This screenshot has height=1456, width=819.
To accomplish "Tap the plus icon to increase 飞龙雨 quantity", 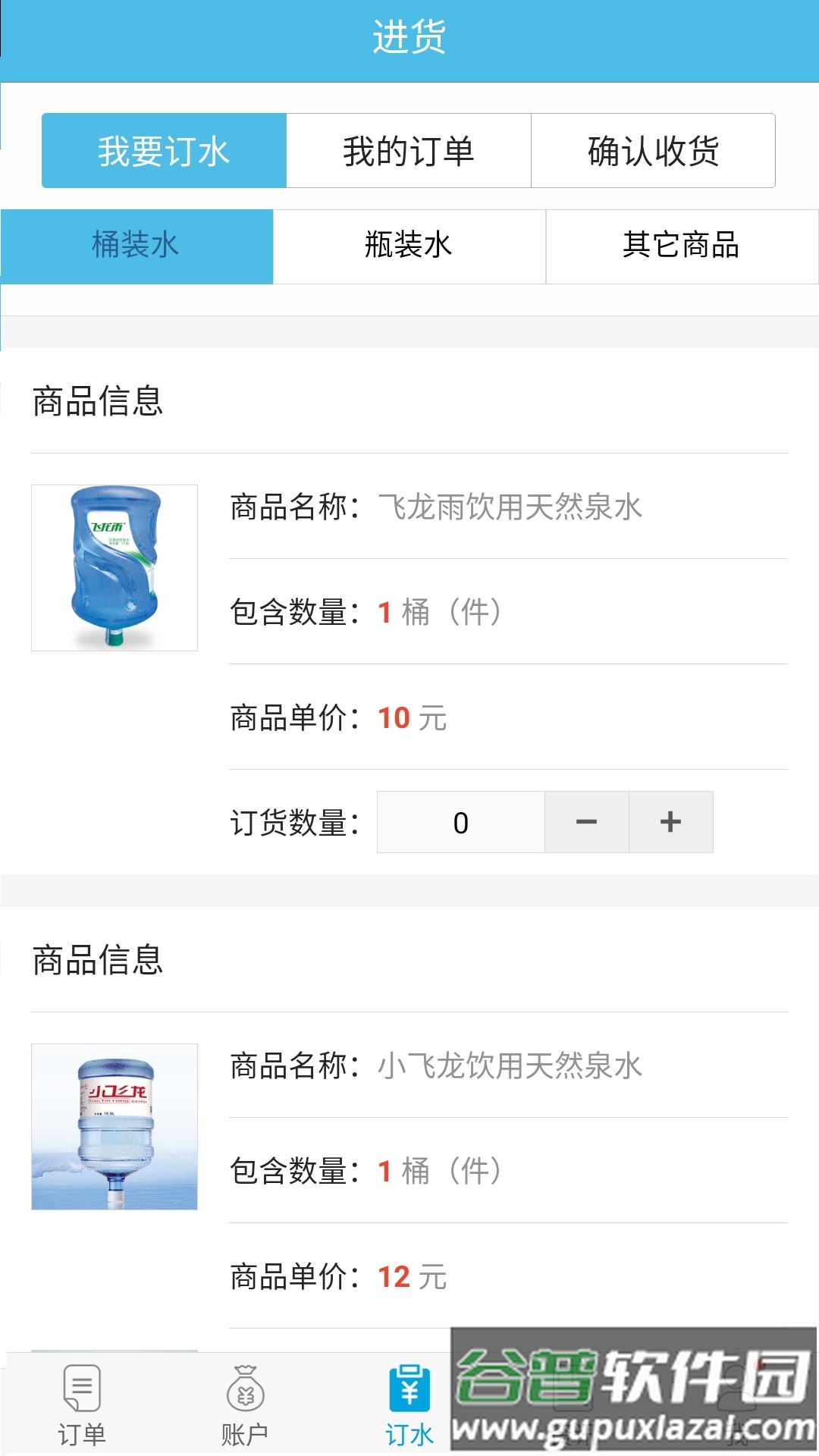I will [x=669, y=821].
